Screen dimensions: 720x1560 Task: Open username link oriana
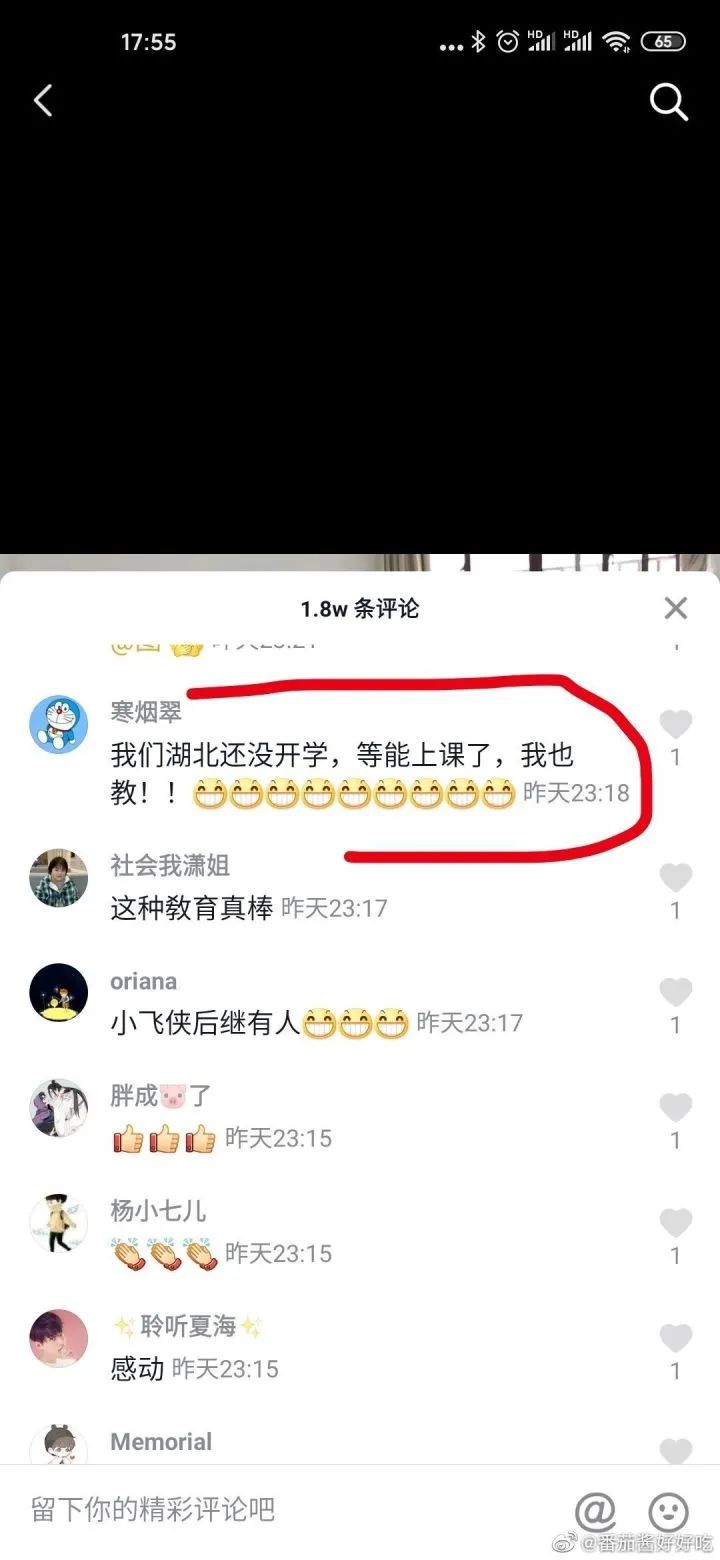click(143, 981)
